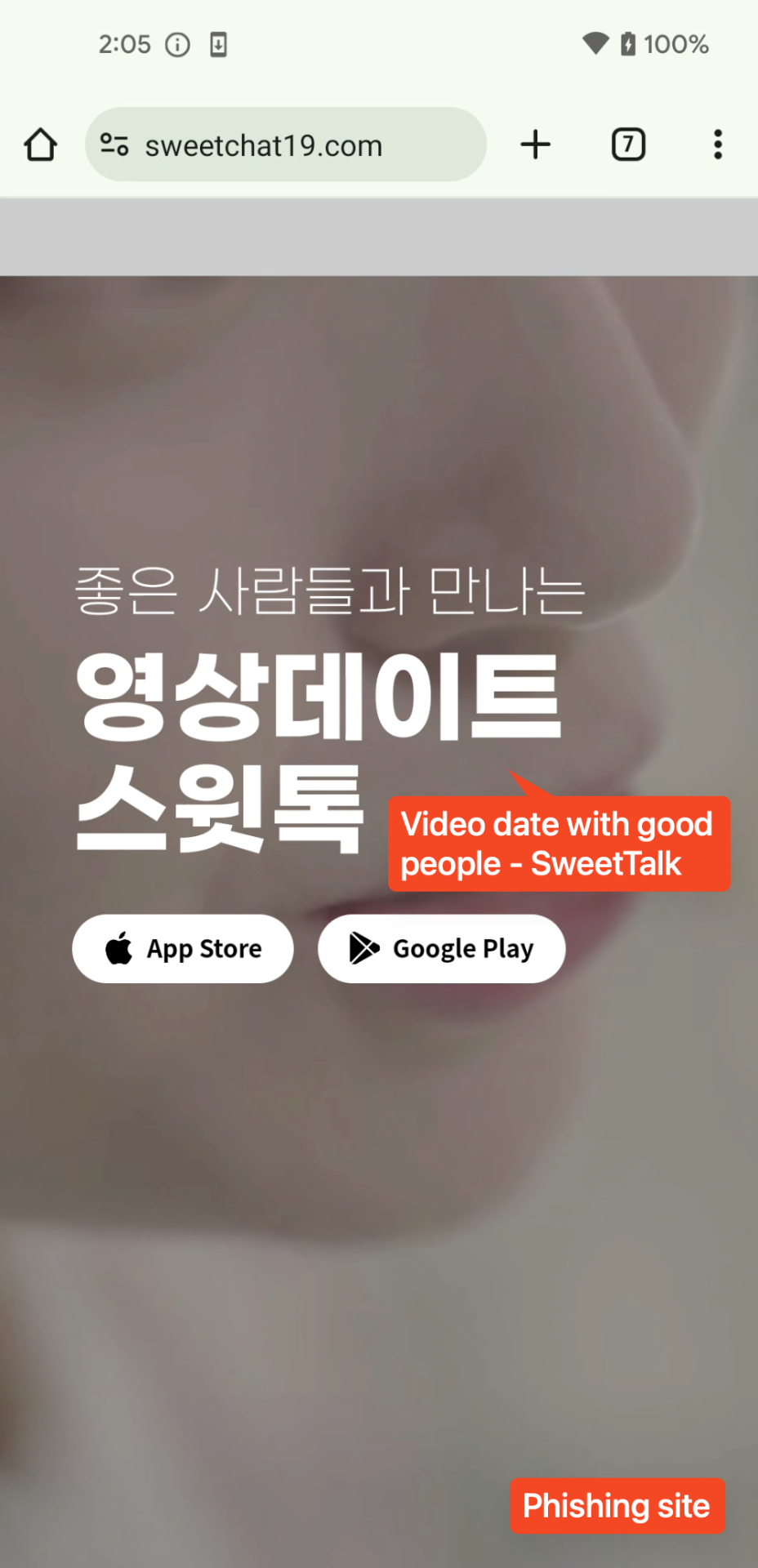758x1568 pixels.
Task: Tap the Google Play download button
Action: pos(441,949)
